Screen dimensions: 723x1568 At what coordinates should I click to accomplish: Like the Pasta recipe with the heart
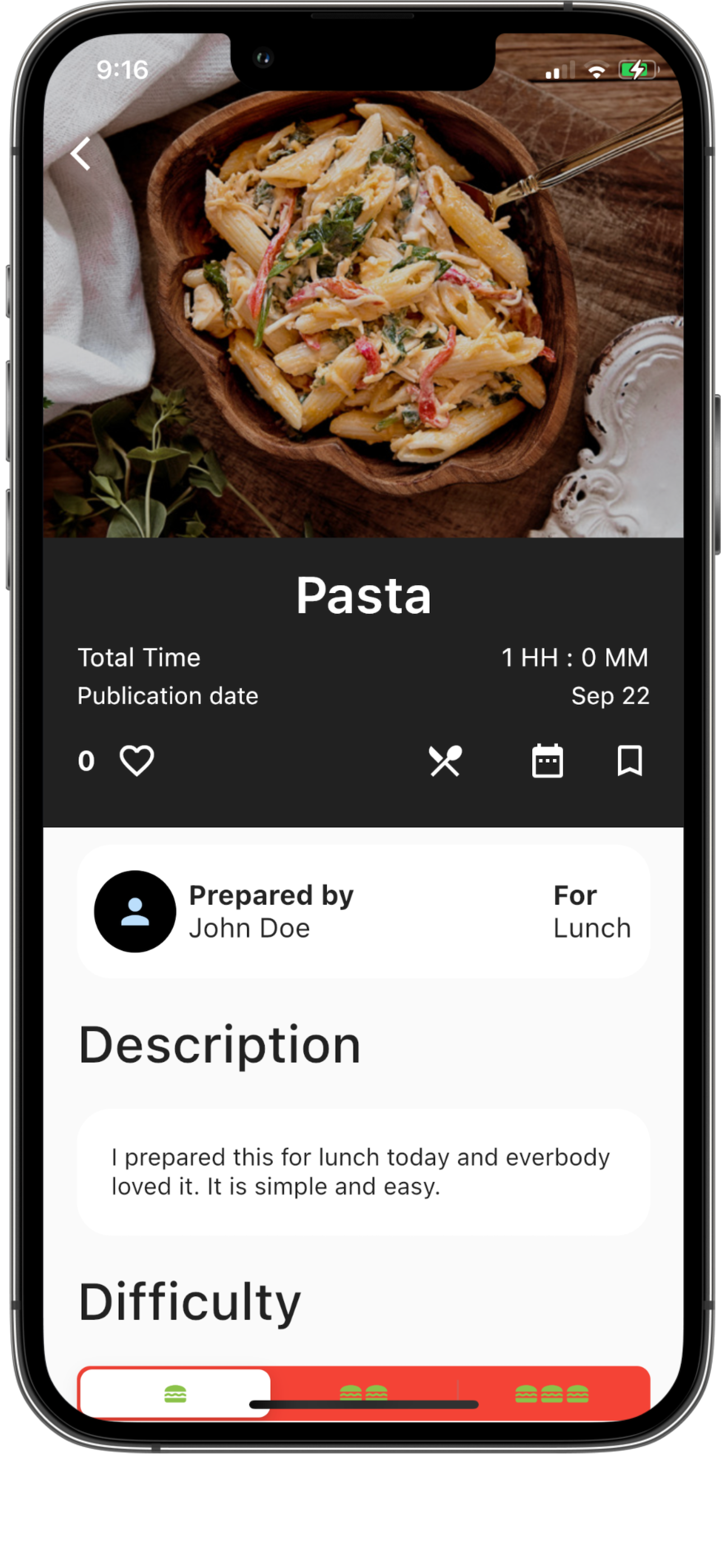click(x=137, y=761)
